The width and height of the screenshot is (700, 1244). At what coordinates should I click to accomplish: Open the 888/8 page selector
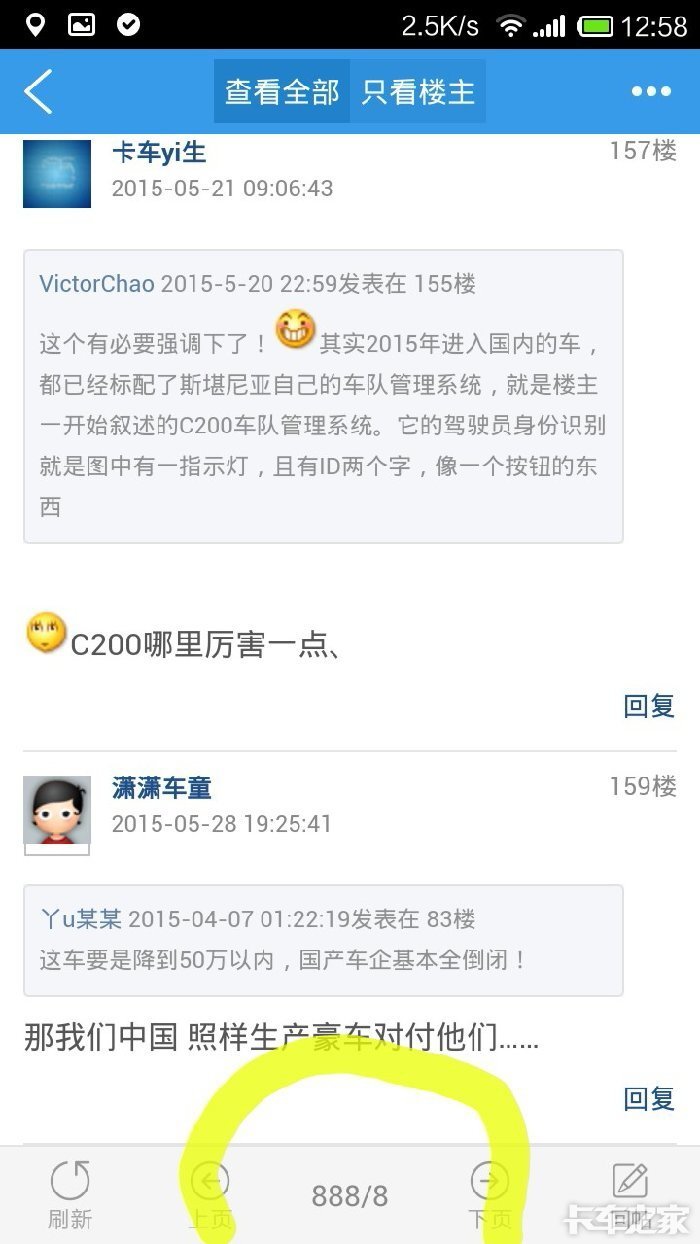click(350, 1196)
